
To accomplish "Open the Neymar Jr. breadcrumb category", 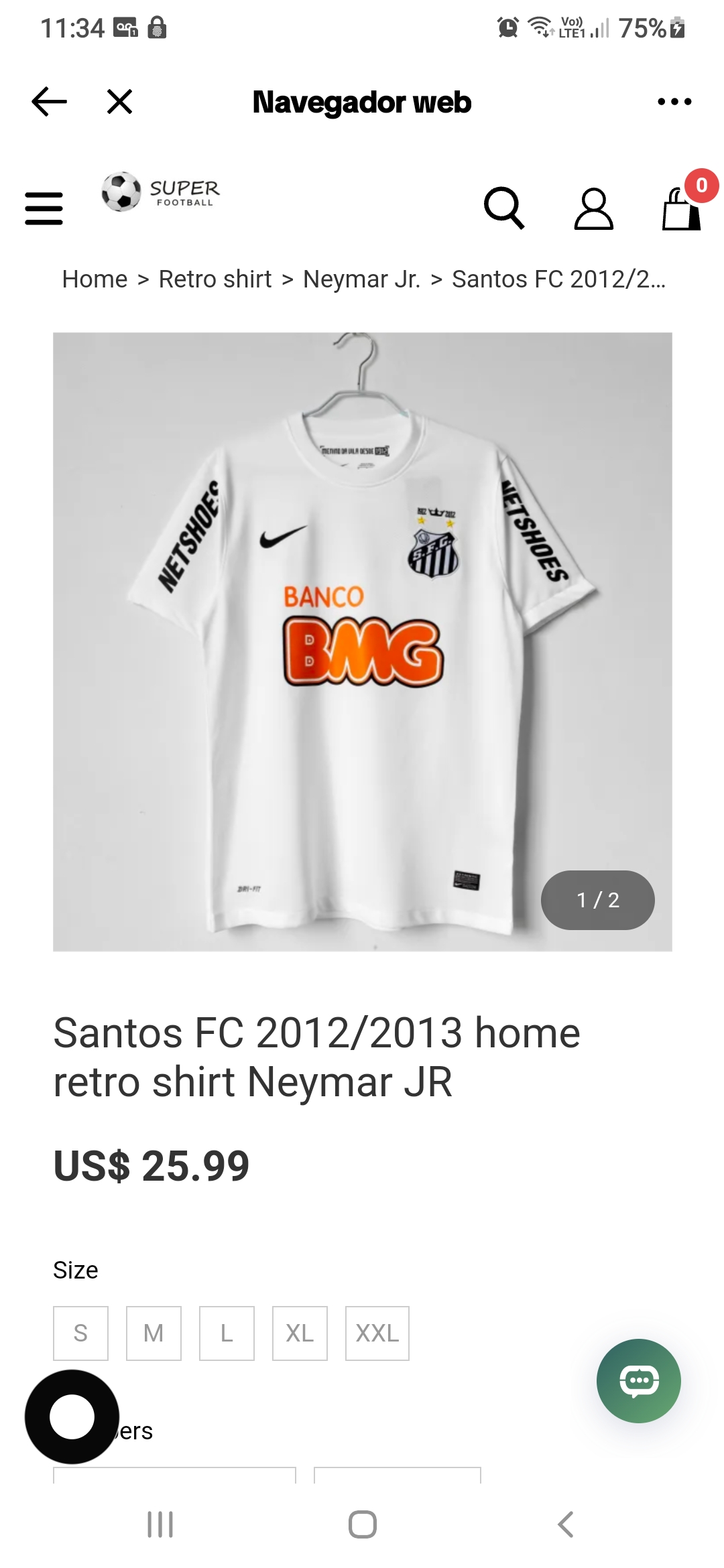I will [361, 279].
